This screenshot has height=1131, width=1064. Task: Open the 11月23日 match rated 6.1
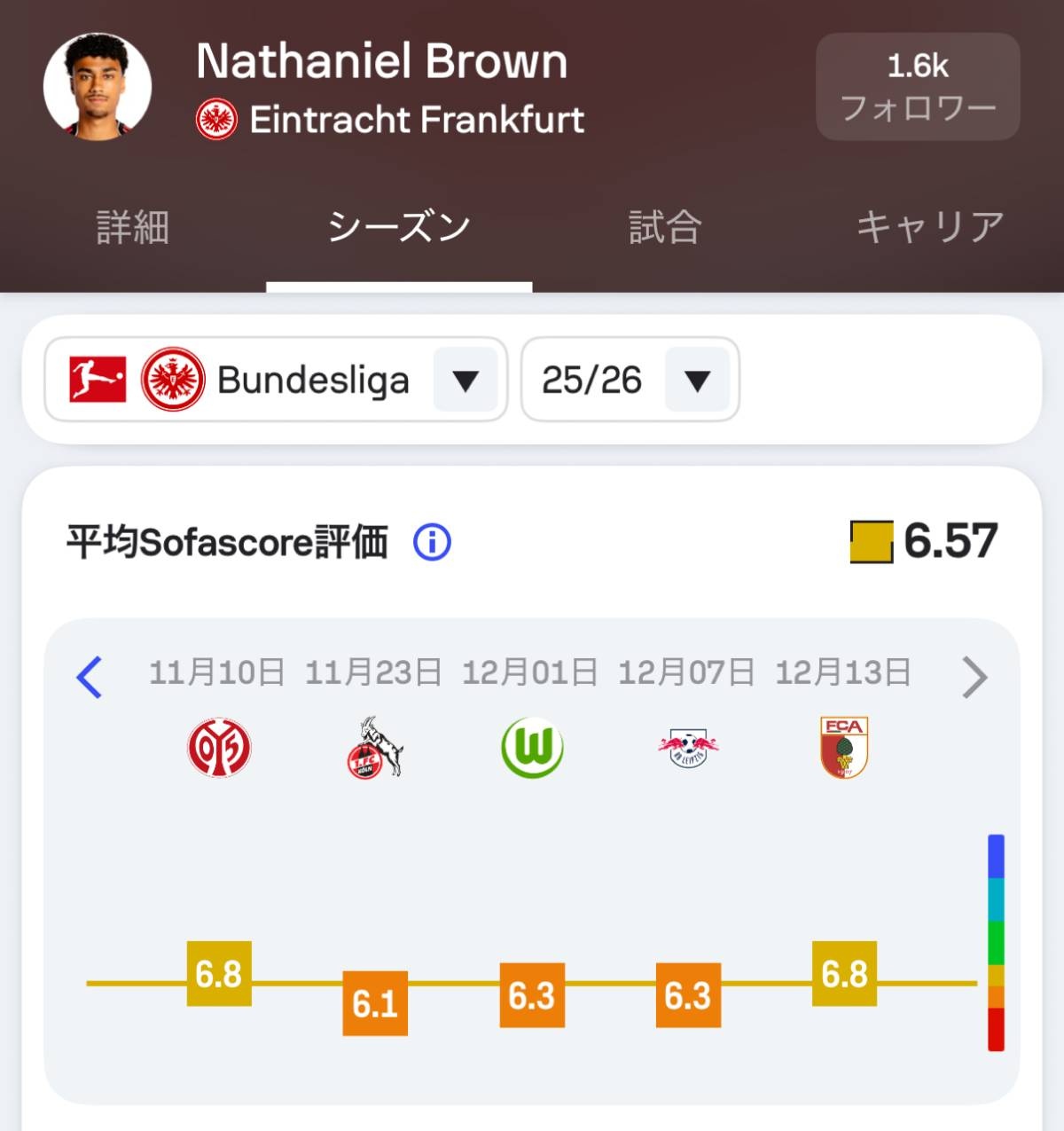(375, 1003)
